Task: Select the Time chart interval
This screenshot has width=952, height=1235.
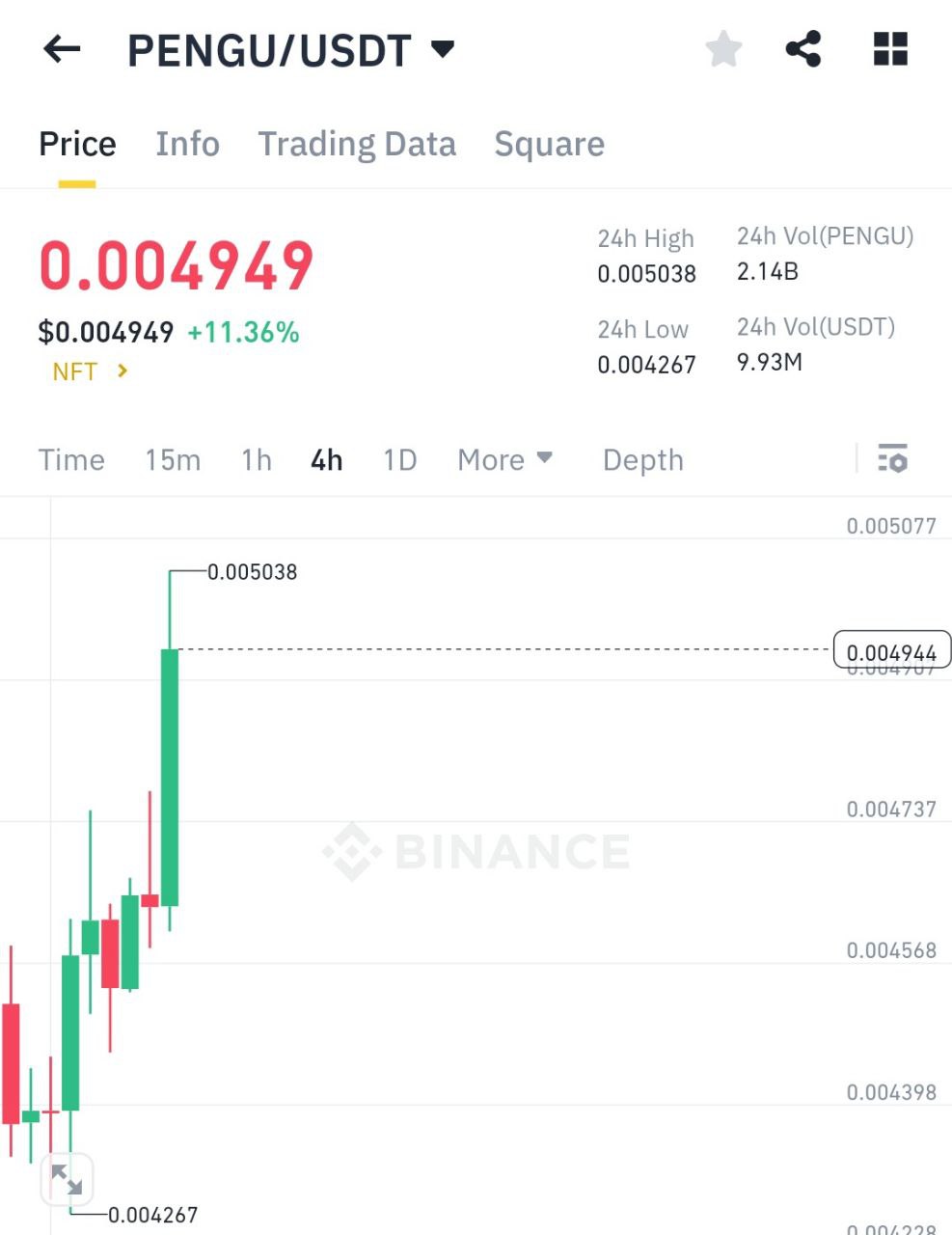Action: pos(71,460)
